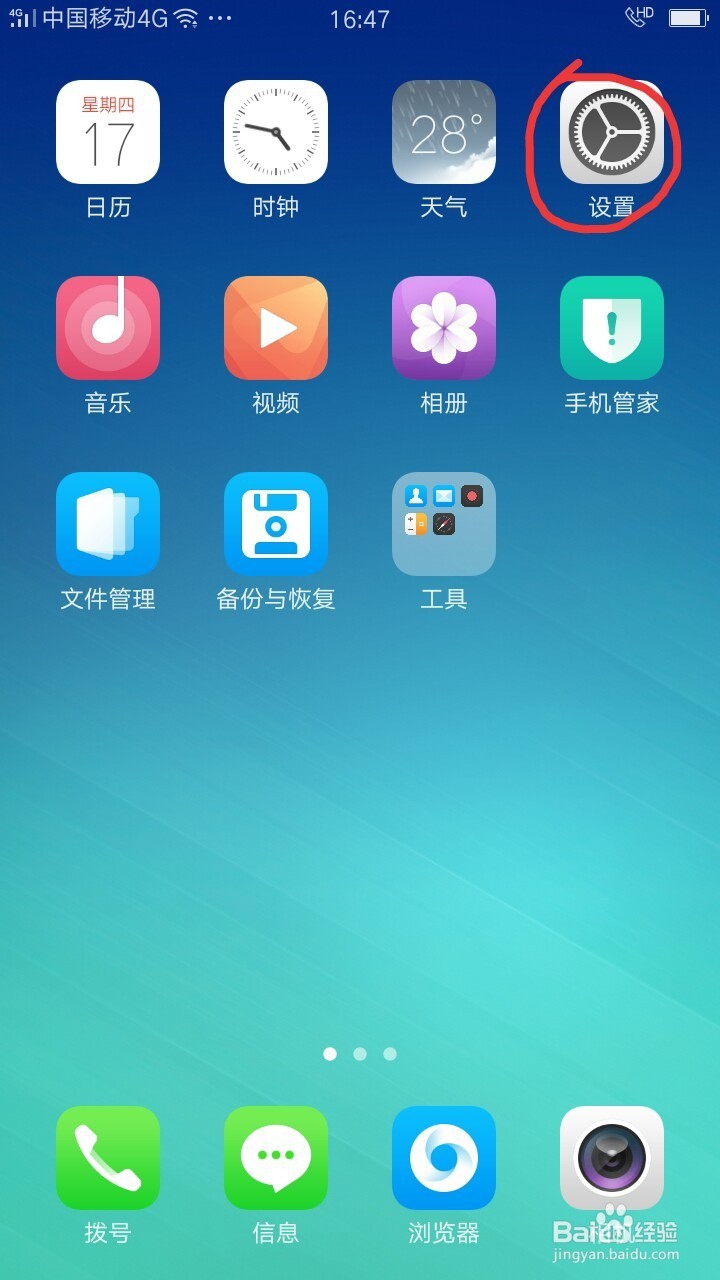Play content in the 视频 video app
The width and height of the screenshot is (720, 1280).
(276, 327)
